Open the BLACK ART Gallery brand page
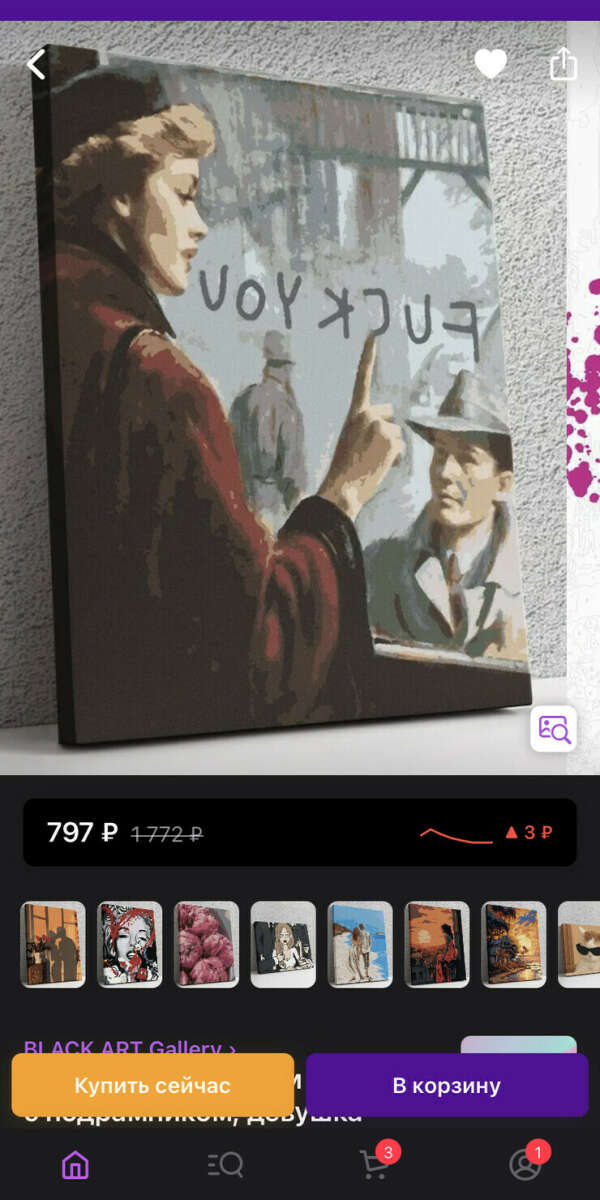This screenshot has height=1200, width=600. click(x=130, y=1047)
